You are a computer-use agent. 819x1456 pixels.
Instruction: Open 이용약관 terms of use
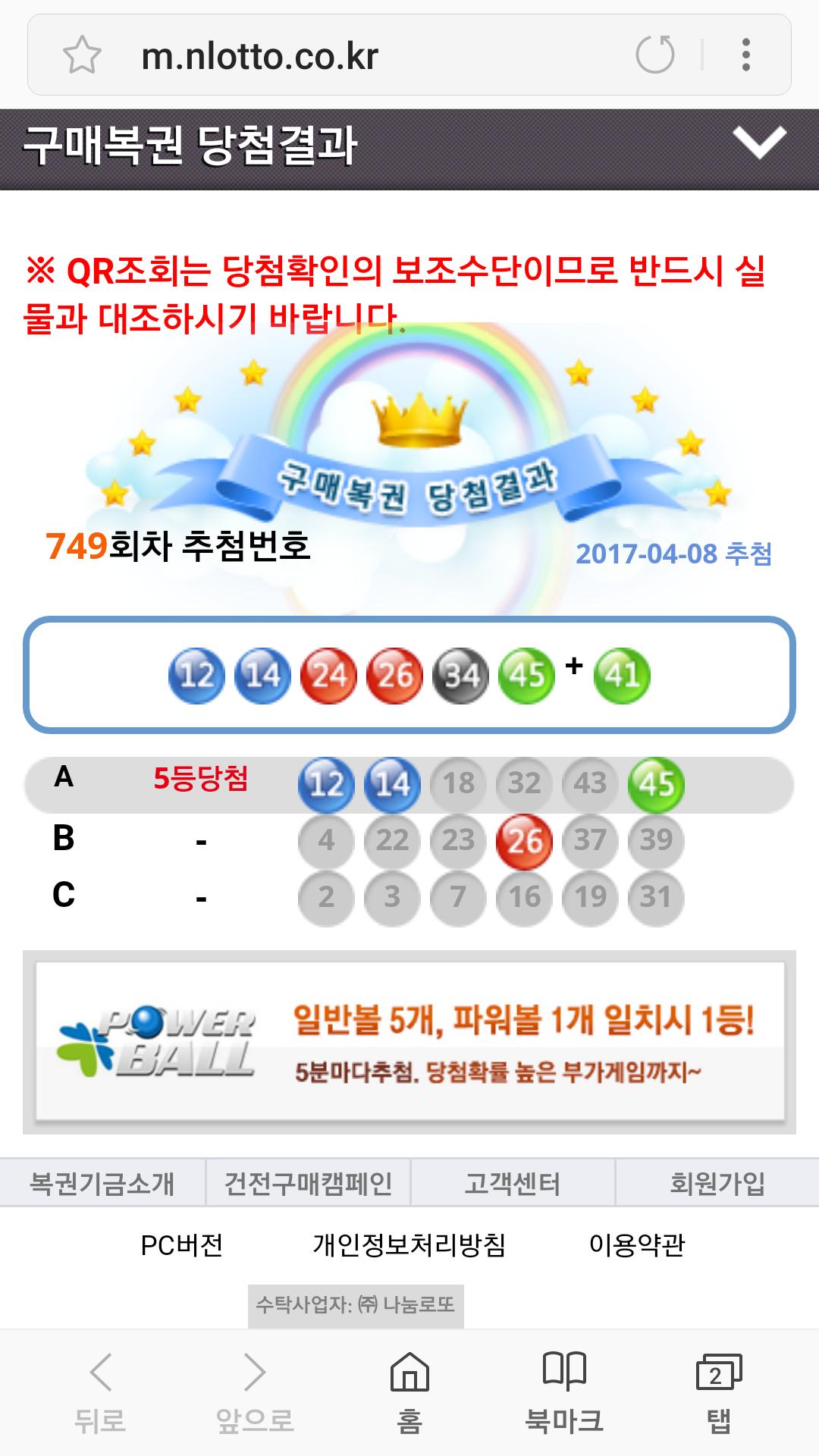click(636, 1244)
